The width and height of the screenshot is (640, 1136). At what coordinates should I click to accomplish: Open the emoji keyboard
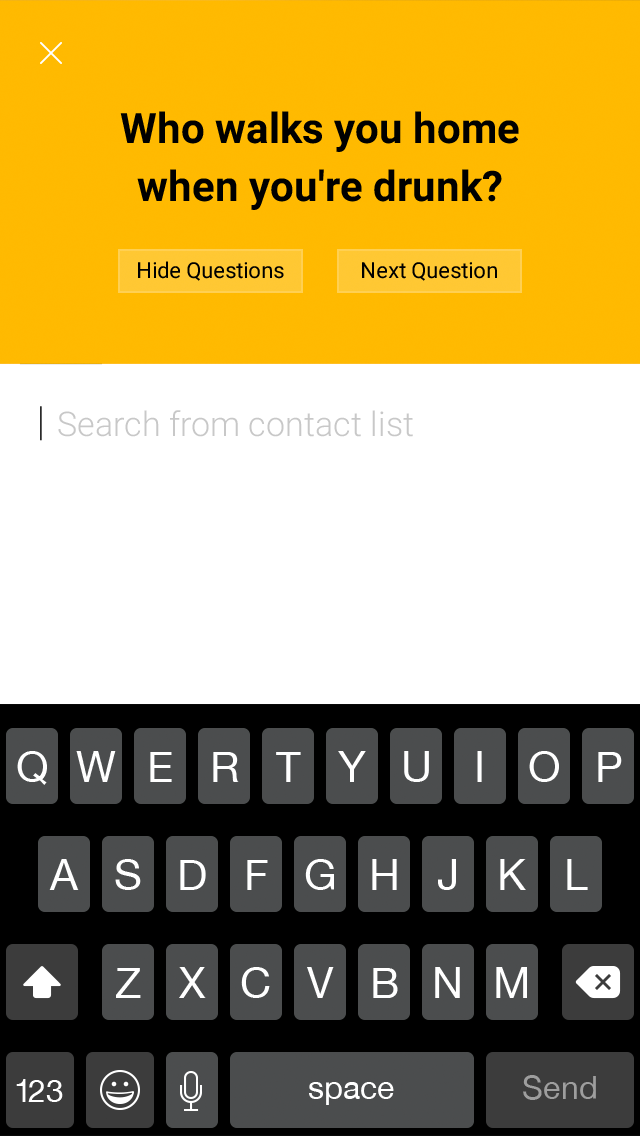120,1089
